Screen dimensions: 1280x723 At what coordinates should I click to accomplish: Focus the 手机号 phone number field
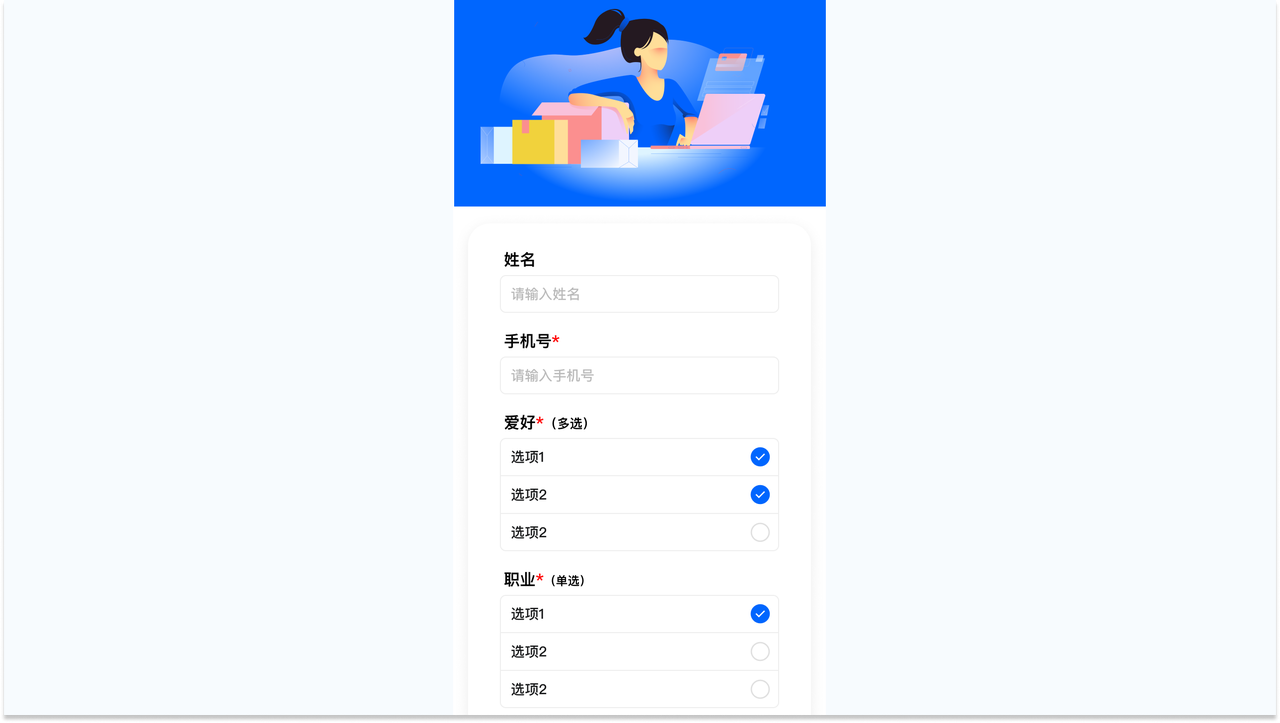(639, 376)
